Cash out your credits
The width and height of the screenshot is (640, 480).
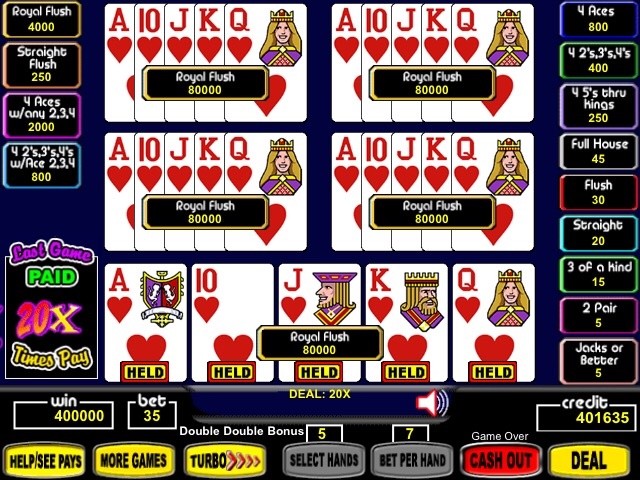500,460
